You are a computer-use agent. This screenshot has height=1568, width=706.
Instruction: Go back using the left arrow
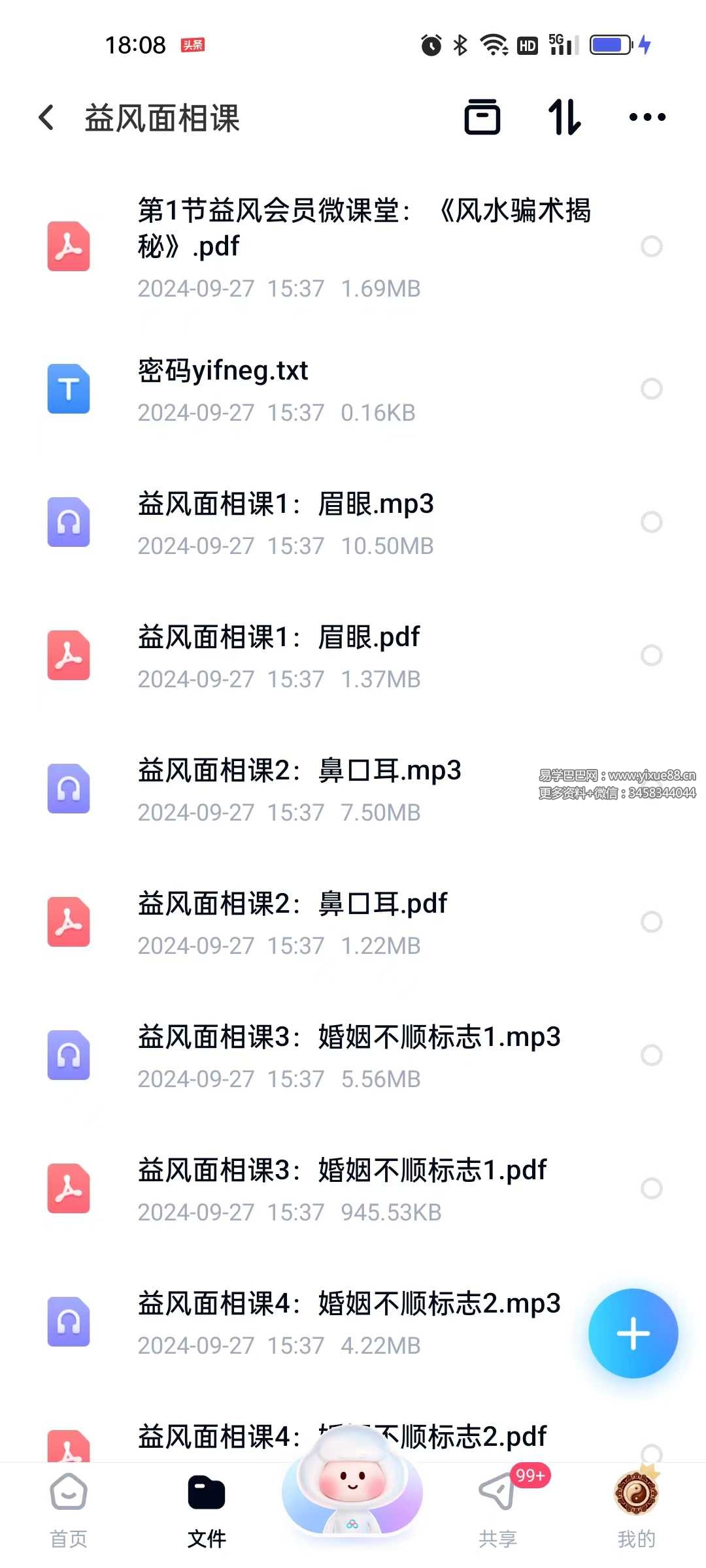pyautogui.click(x=46, y=118)
